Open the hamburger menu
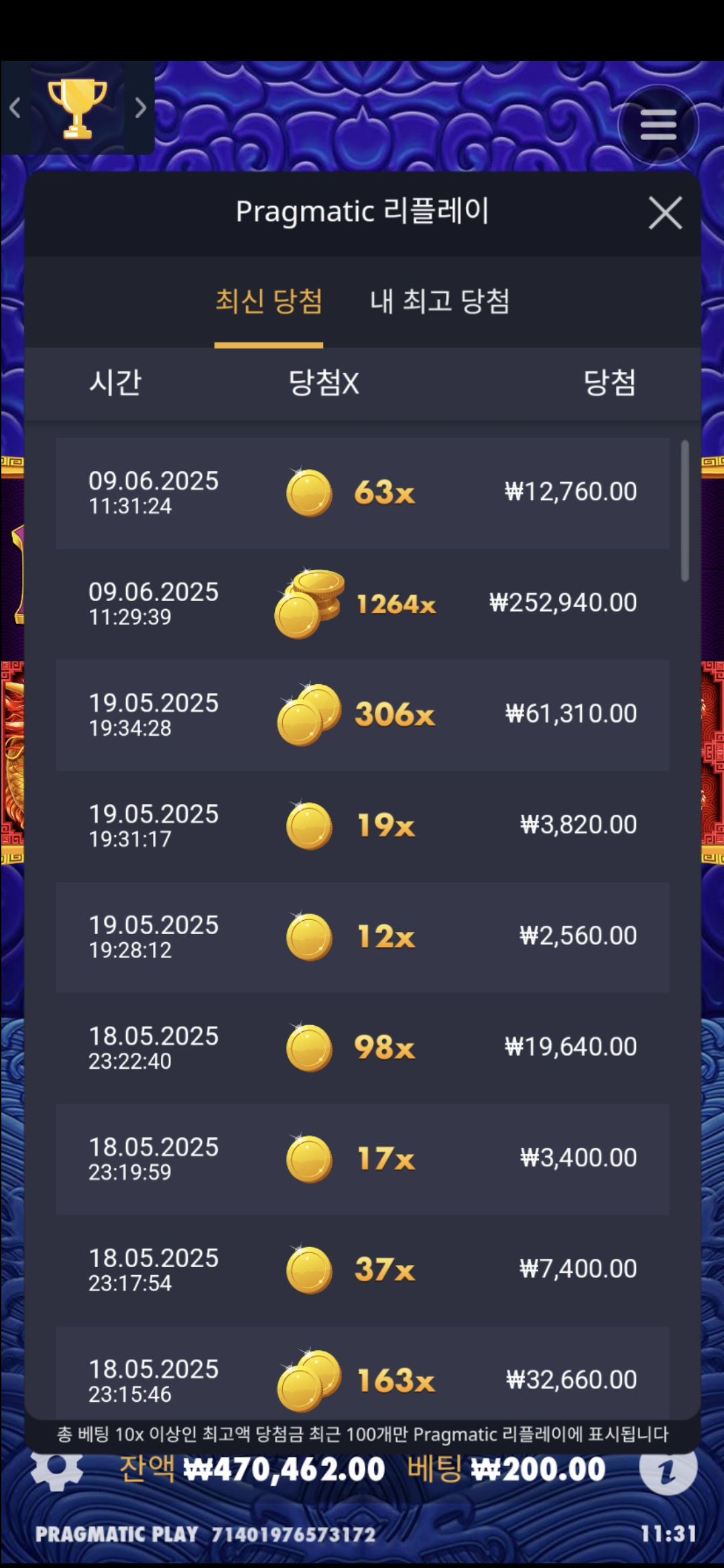The width and height of the screenshot is (724, 1568). 658,125
